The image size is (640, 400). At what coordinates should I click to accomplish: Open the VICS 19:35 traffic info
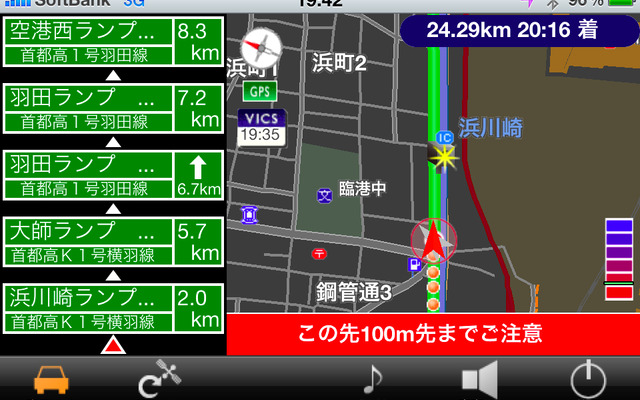260,127
